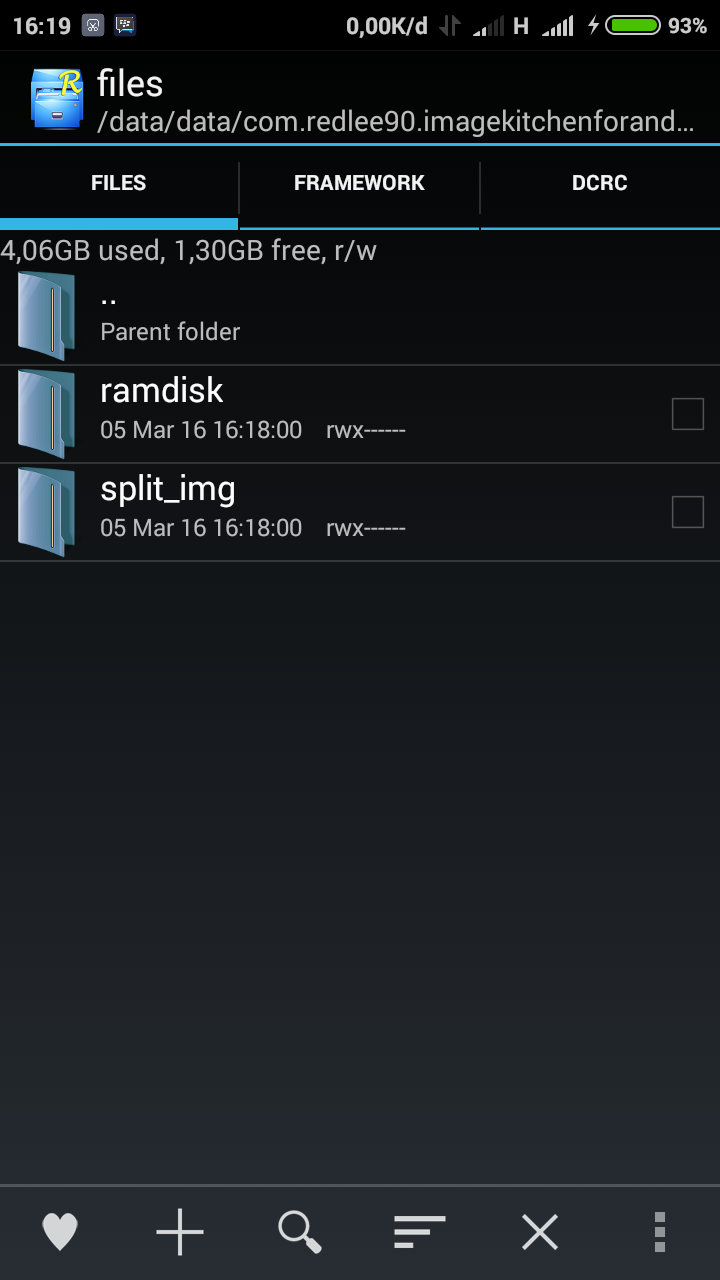This screenshot has height=1280, width=720.
Task: Check the box for split_img
Action: coord(687,511)
